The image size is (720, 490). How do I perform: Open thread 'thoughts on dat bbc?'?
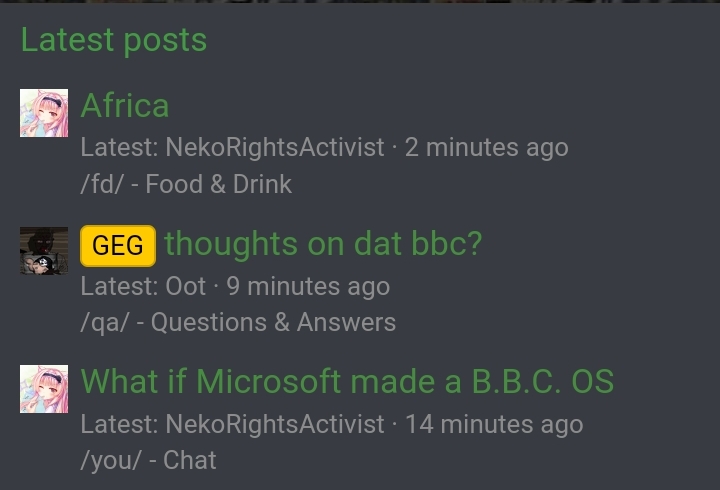coord(322,243)
